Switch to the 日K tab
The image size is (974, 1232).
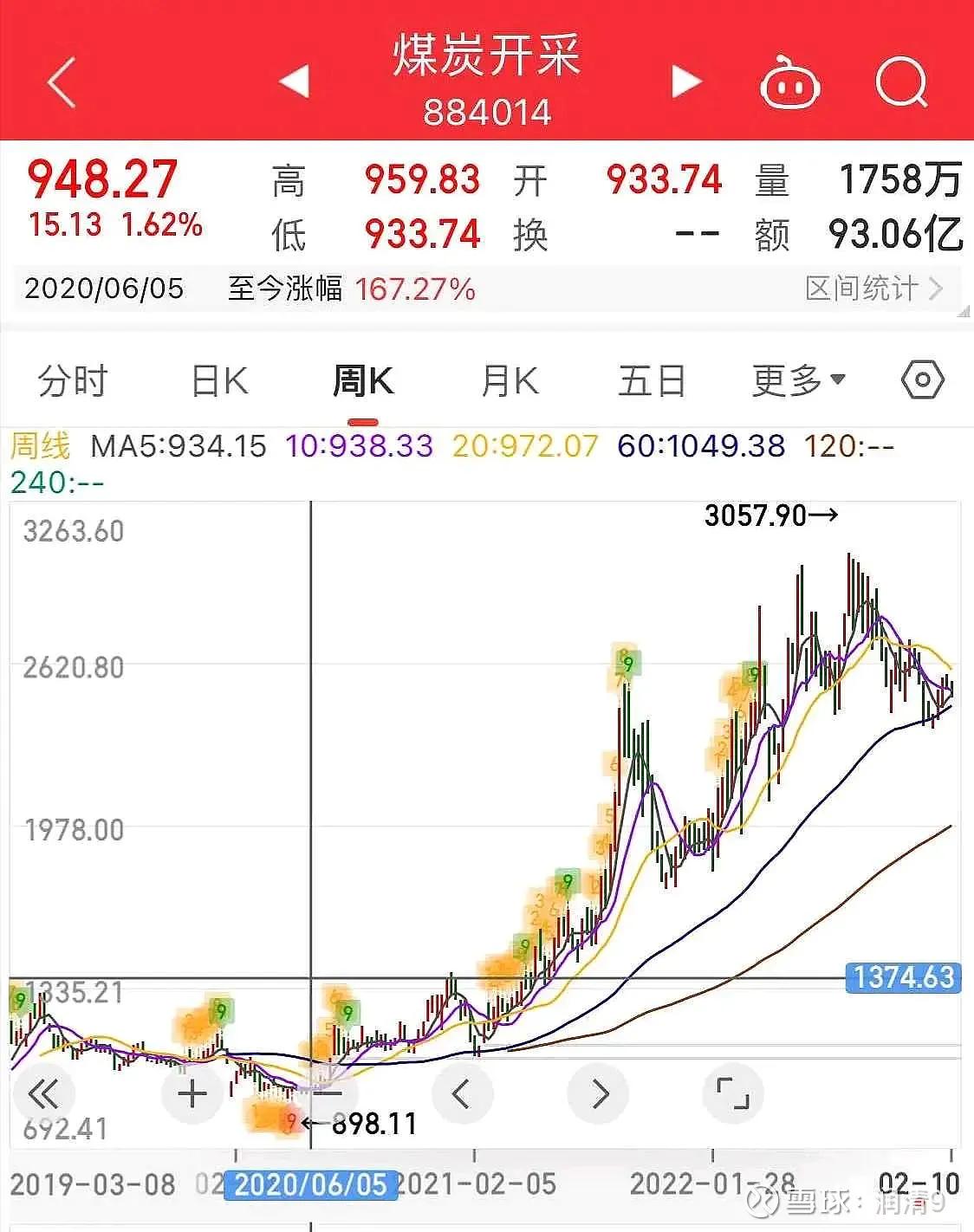coord(219,379)
